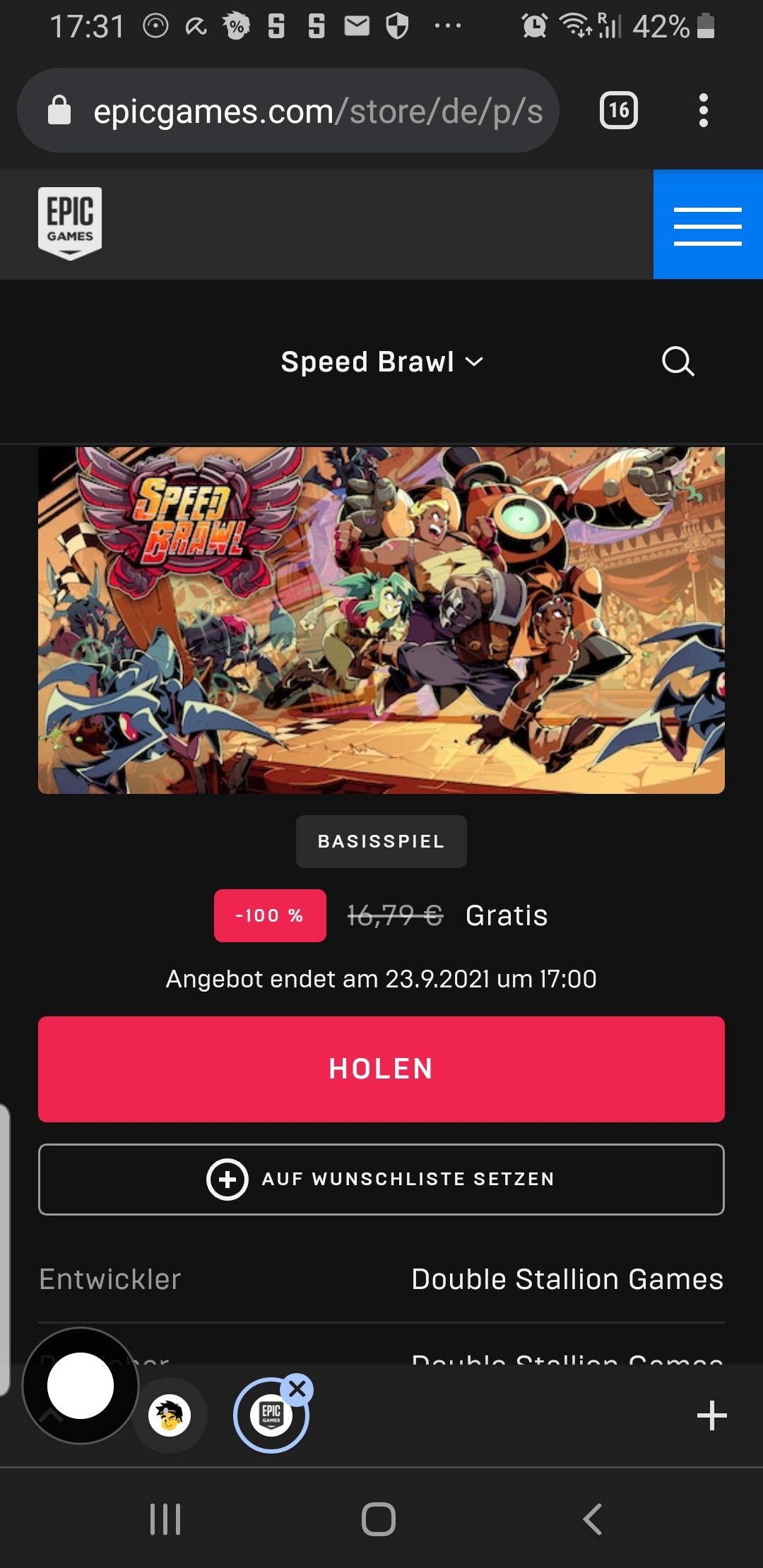Expand the Speed Brawl dropdown
This screenshot has height=1568, width=763.
[x=381, y=362]
